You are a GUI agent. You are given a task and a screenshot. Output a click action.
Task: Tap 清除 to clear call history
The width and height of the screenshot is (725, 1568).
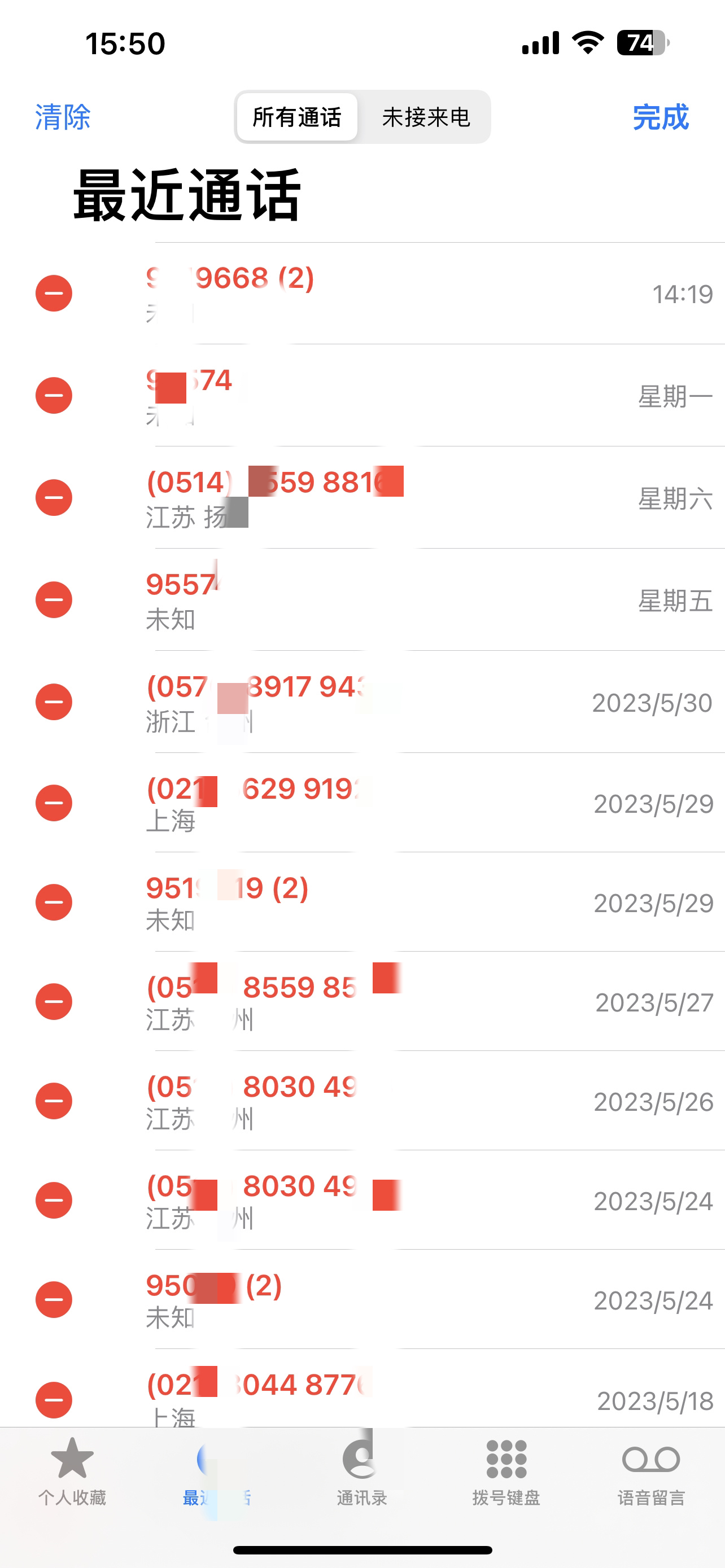click(62, 118)
